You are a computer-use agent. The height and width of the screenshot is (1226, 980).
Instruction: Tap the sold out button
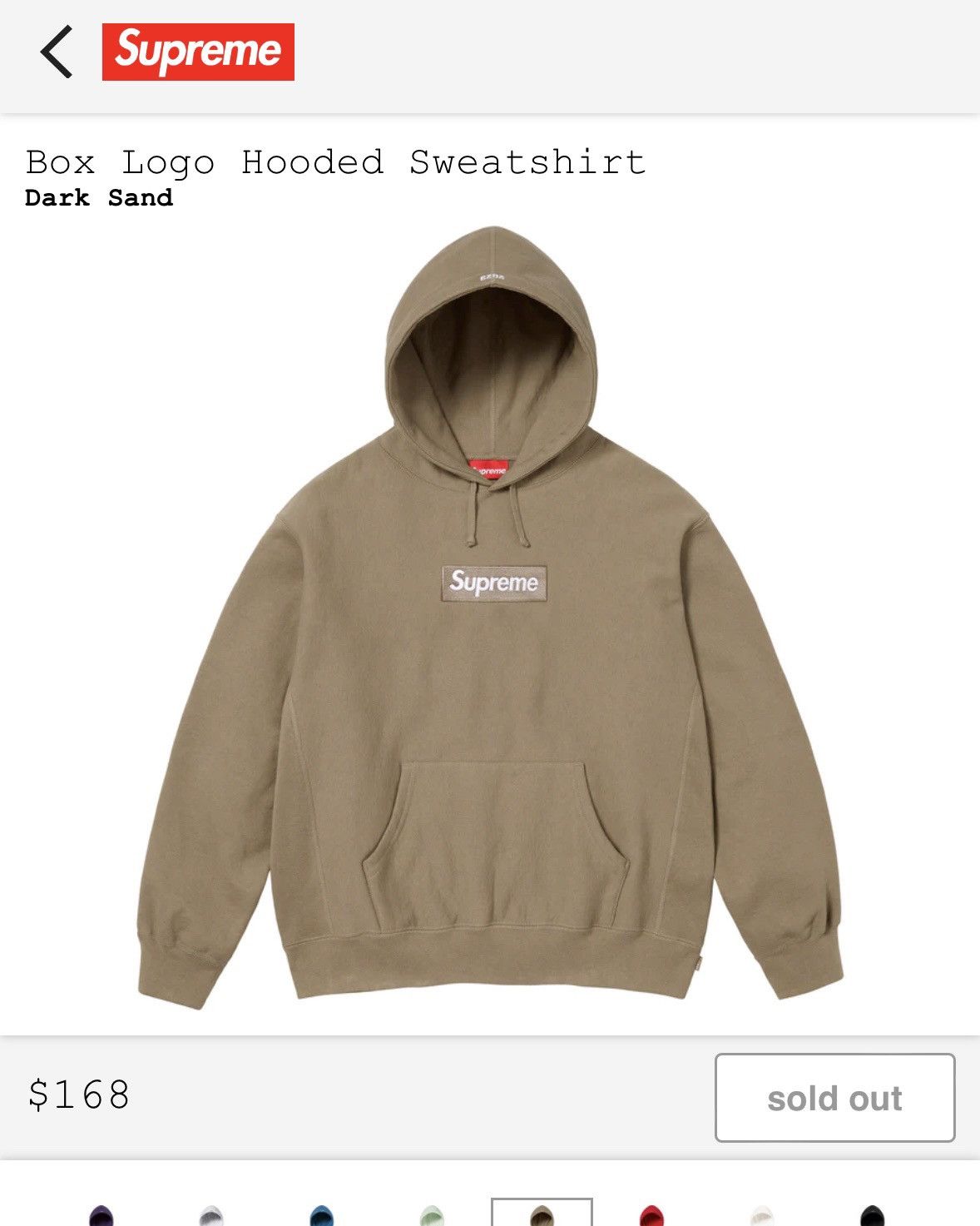point(834,1097)
